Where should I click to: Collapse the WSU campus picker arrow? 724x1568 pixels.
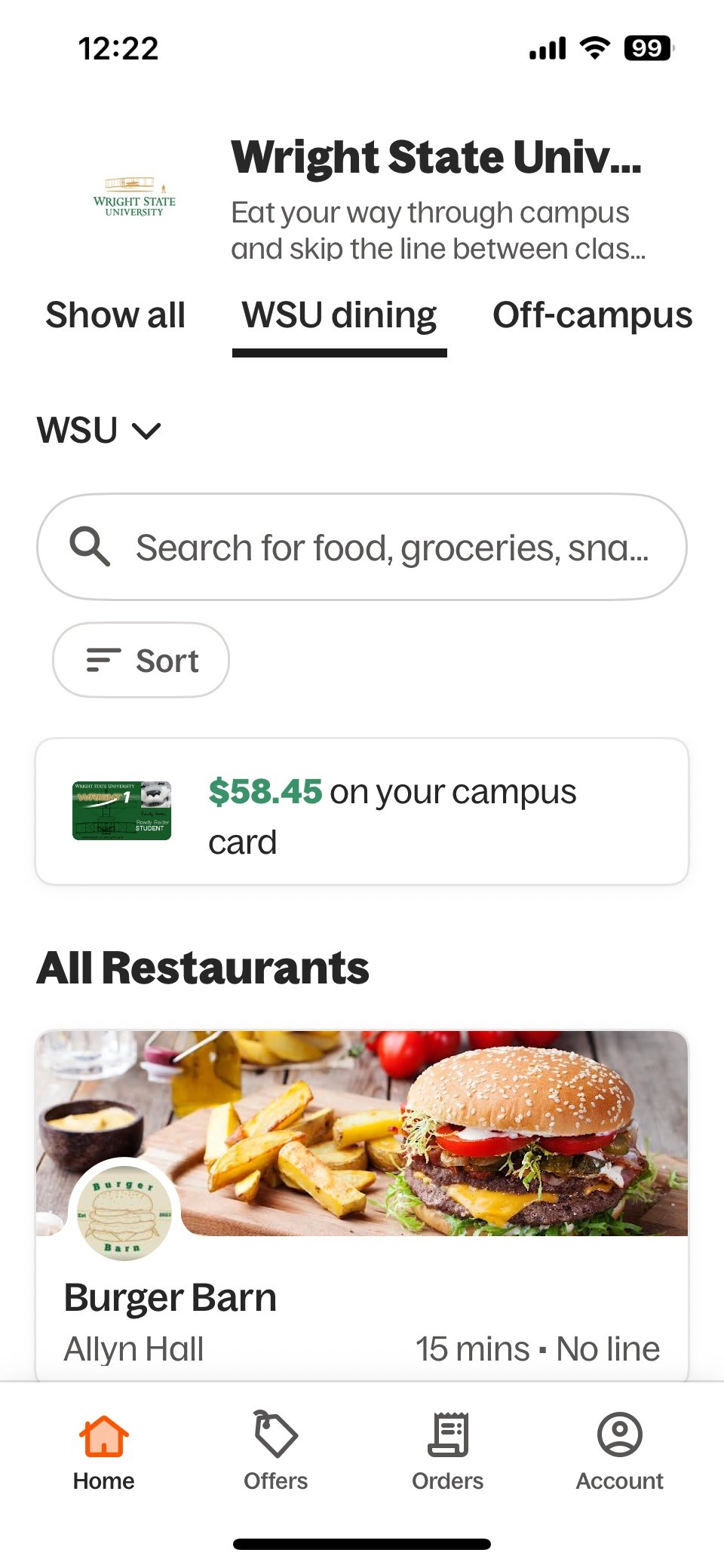(146, 431)
